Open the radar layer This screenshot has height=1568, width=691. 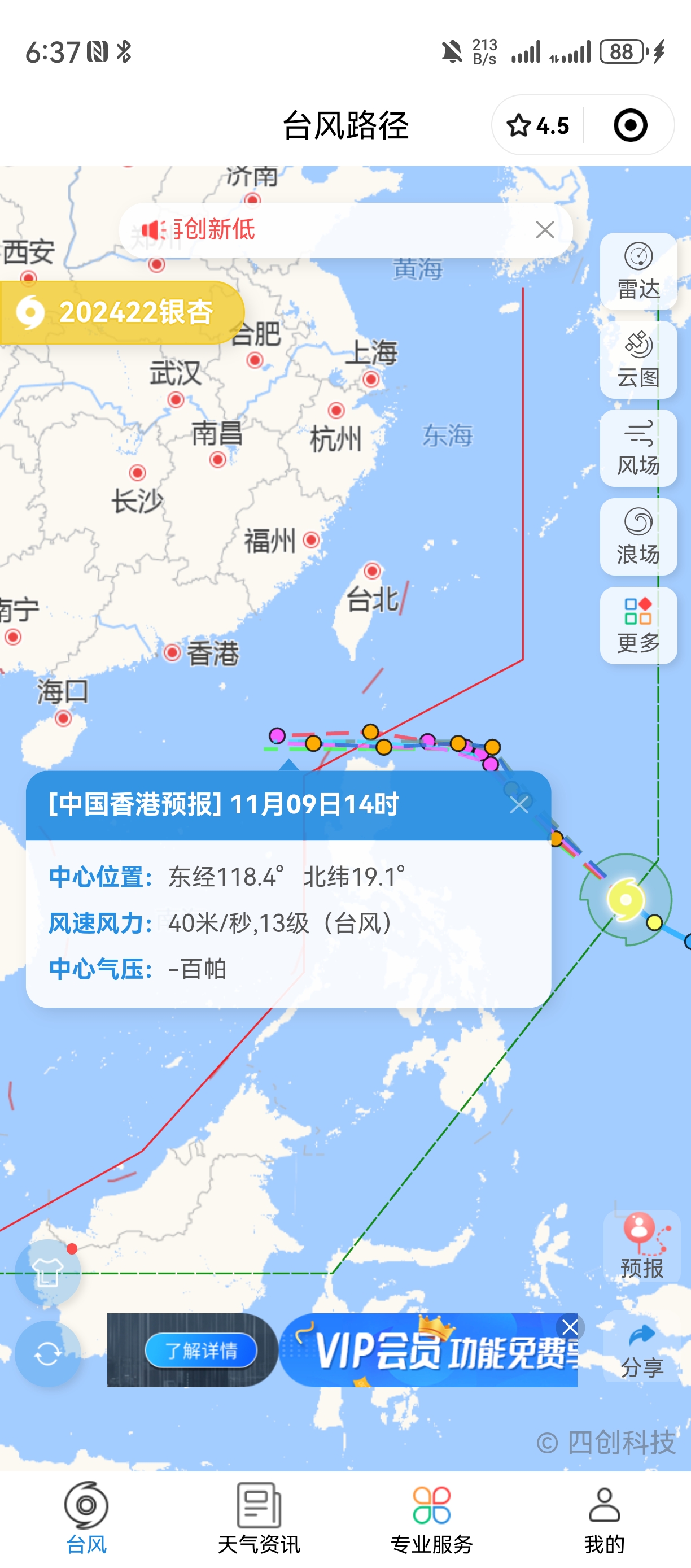point(638,272)
